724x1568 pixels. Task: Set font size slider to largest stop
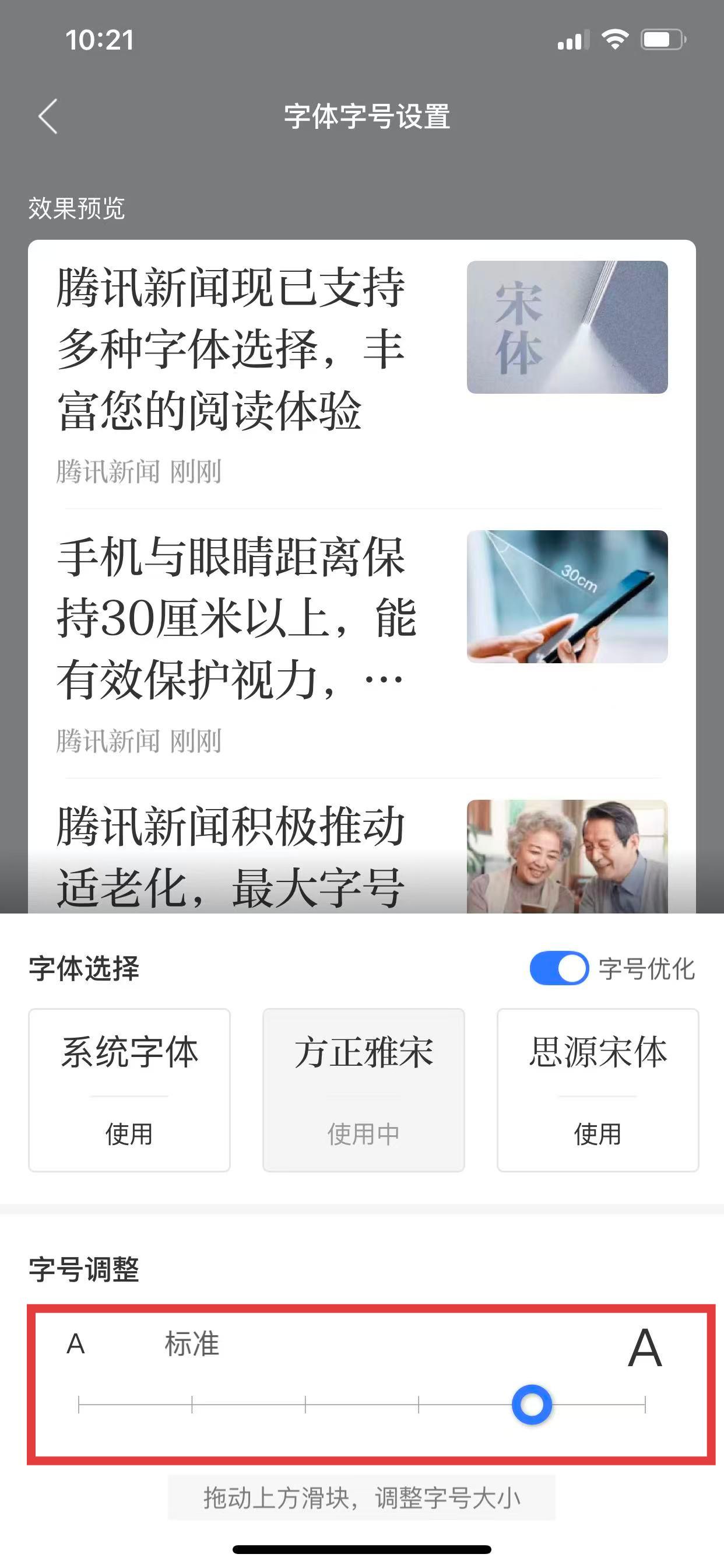645,1405
